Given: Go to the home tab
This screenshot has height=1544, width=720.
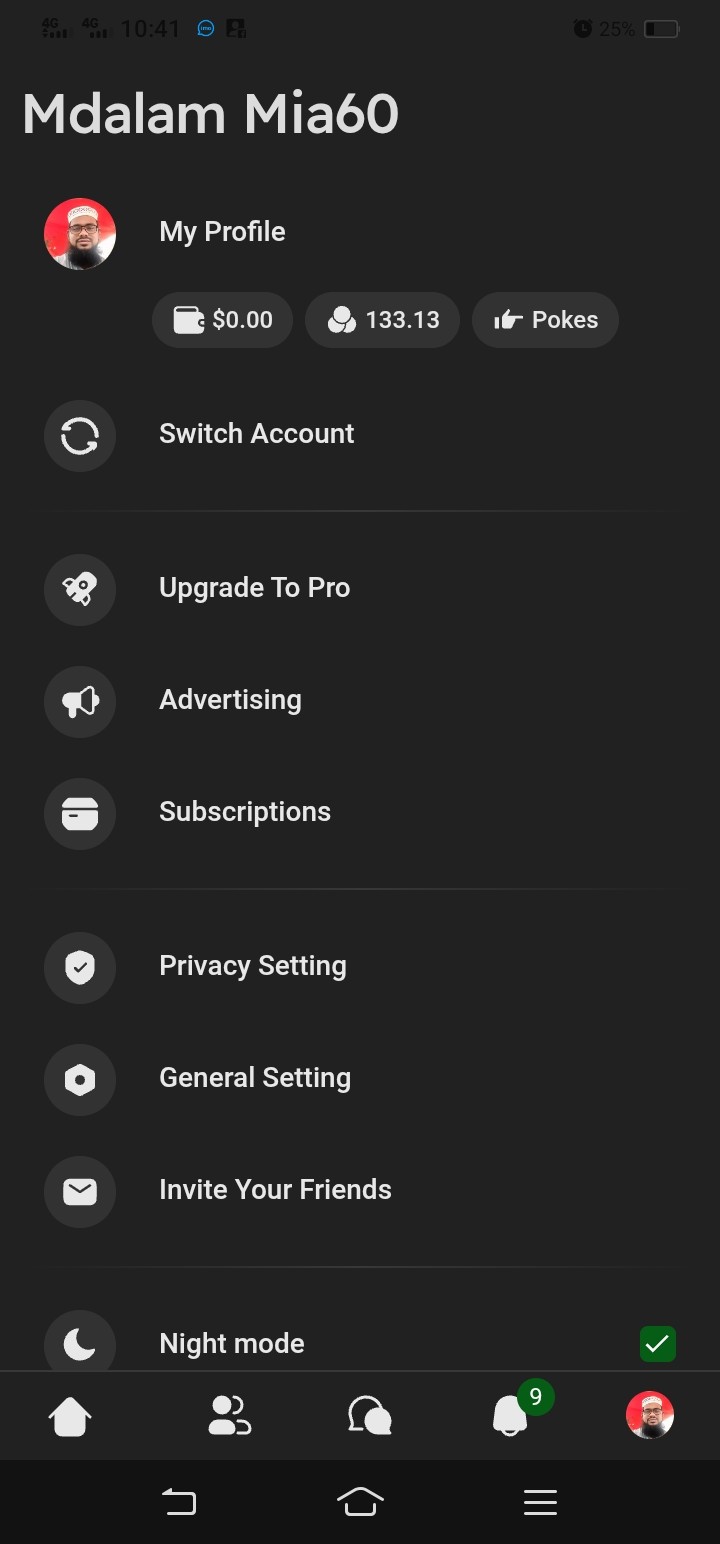Looking at the screenshot, I should point(70,1416).
